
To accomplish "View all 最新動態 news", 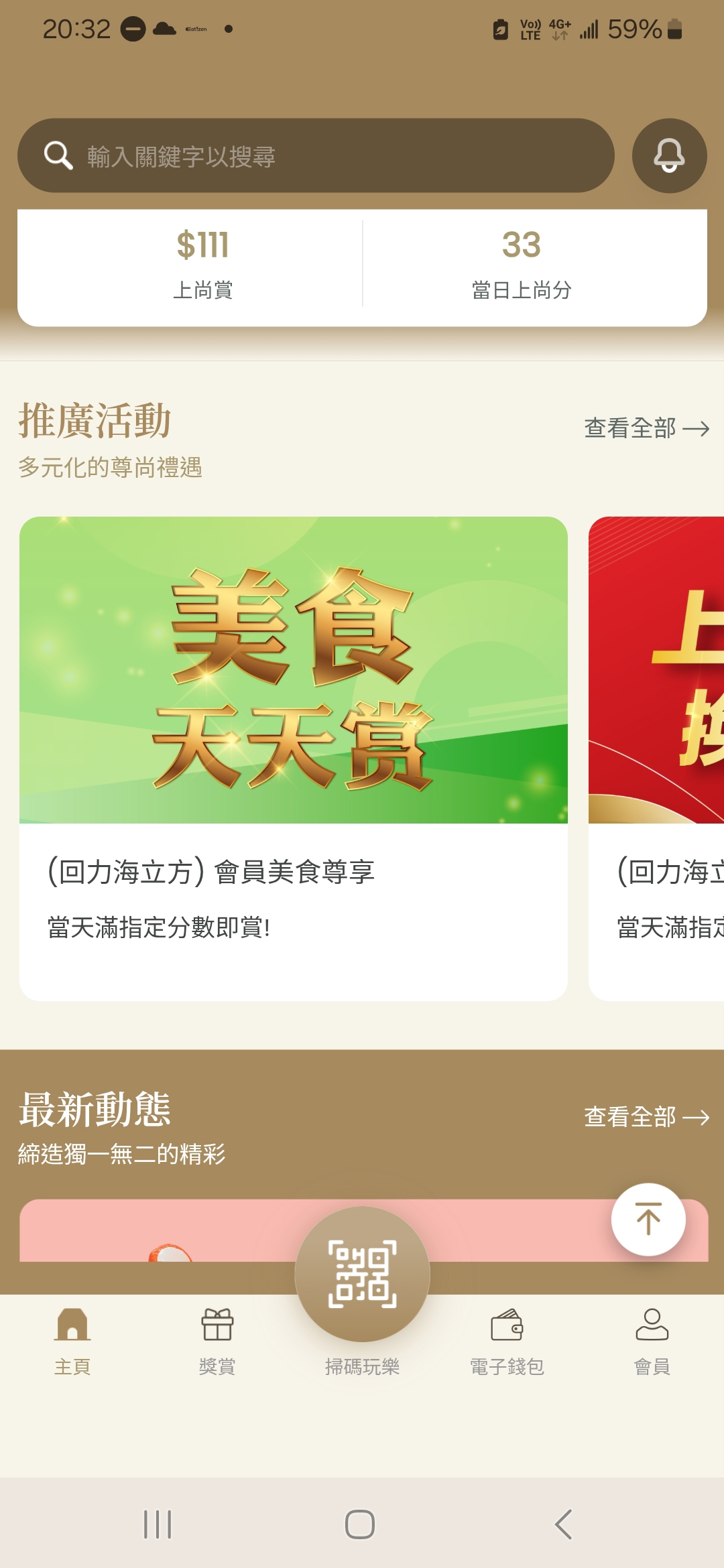I will (646, 1116).
